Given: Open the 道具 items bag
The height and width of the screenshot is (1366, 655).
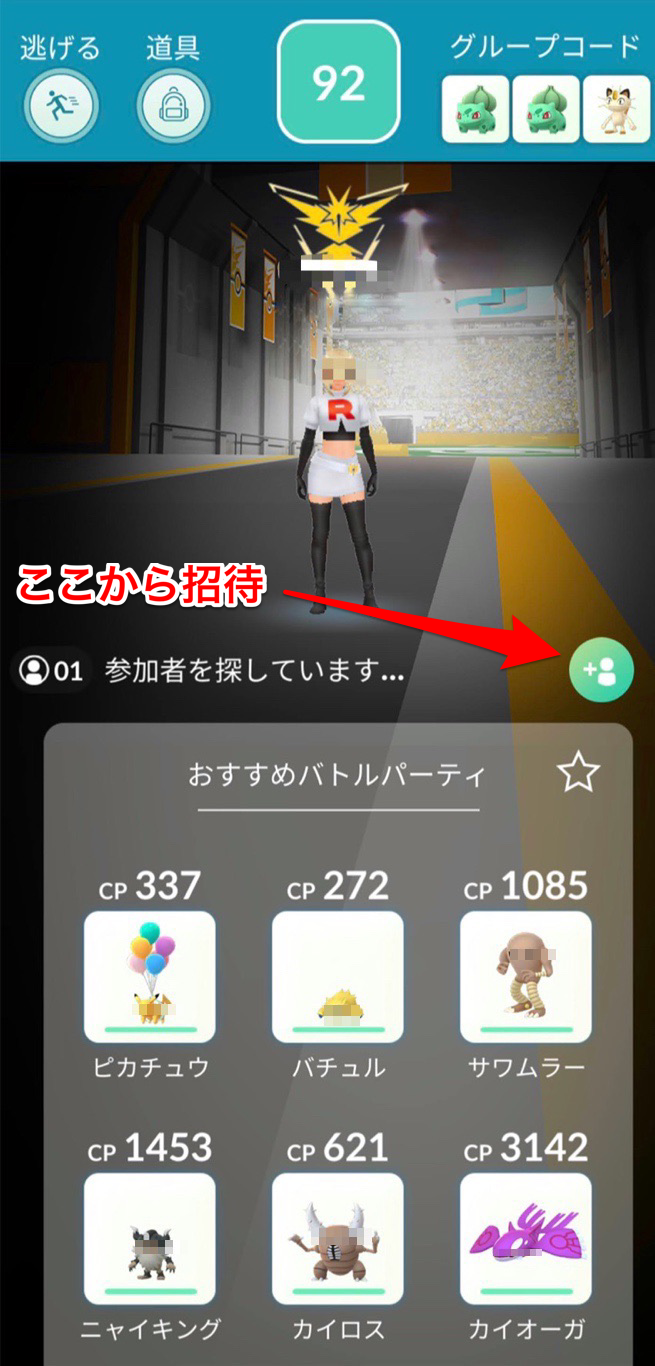Looking at the screenshot, I should pos(172,104).
